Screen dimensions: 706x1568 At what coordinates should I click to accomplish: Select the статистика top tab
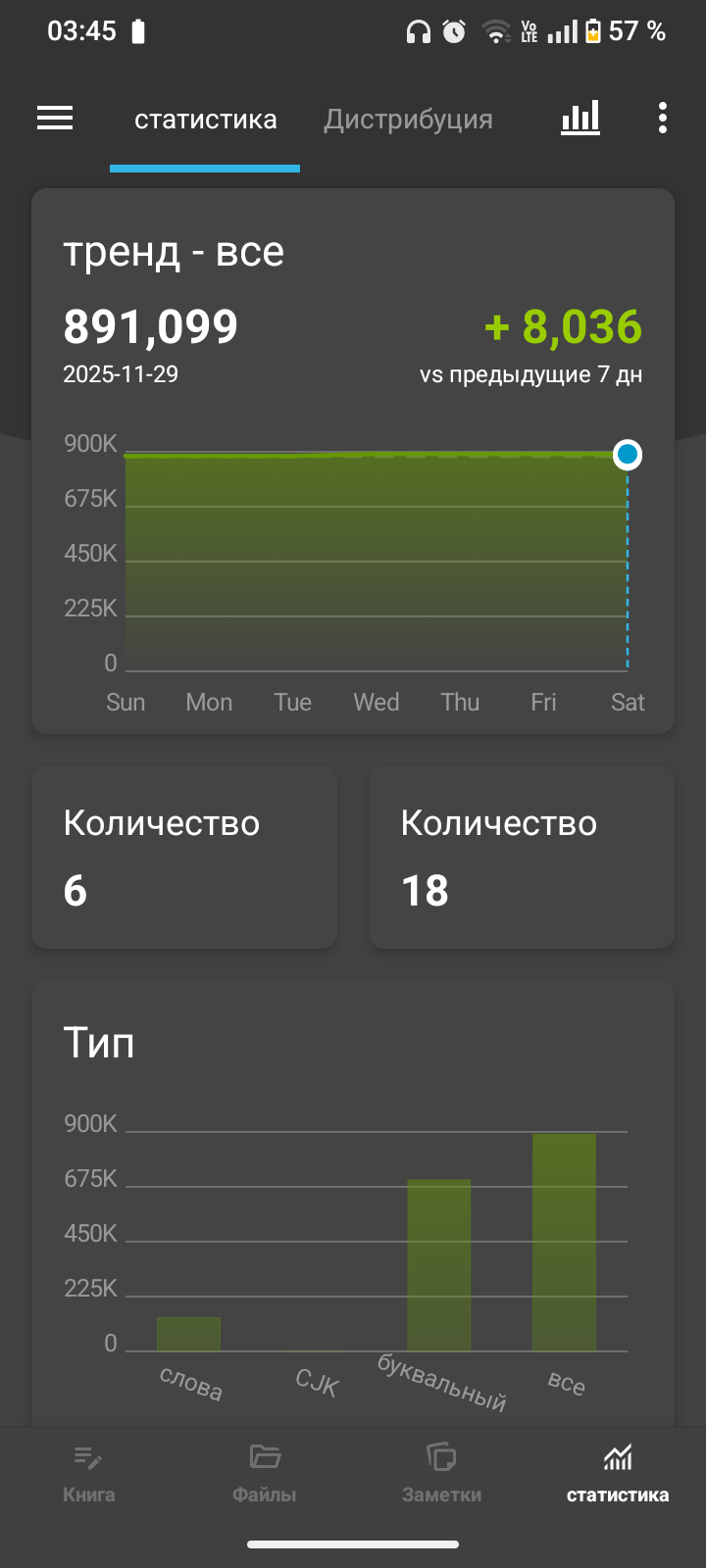[x=205, y=120]
